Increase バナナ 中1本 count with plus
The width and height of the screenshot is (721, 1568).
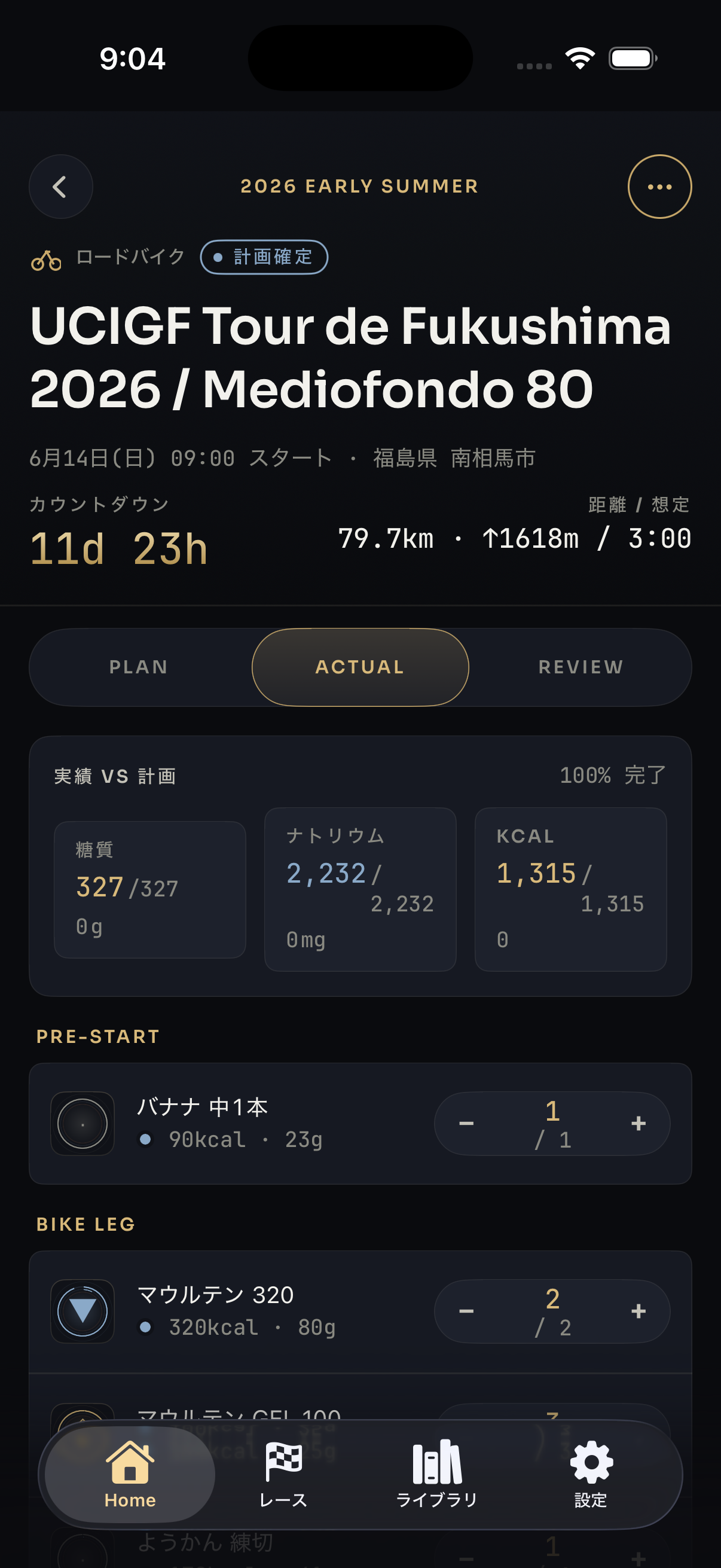[638, 1124]
